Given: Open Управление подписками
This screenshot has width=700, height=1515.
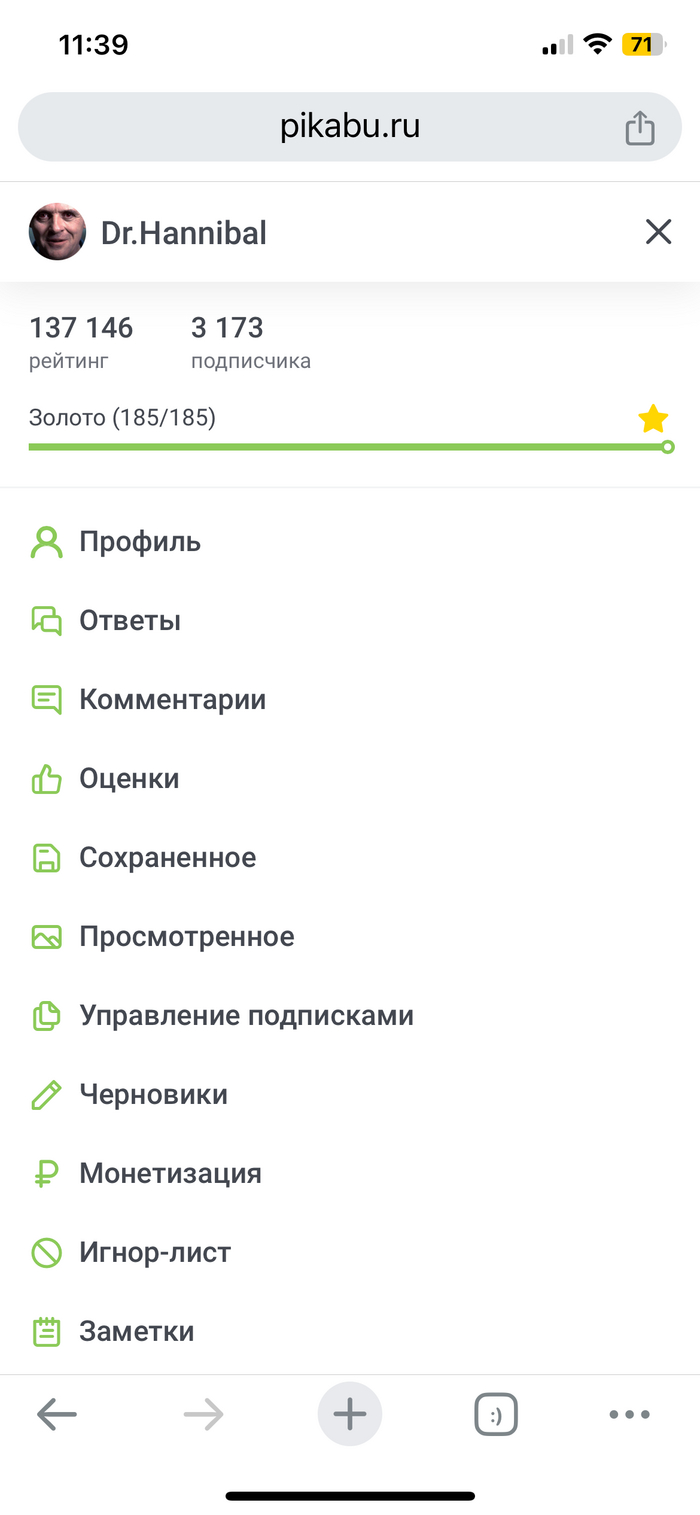Looking at the screenshot, I should pyautogui.click(x=246, y=1016).
